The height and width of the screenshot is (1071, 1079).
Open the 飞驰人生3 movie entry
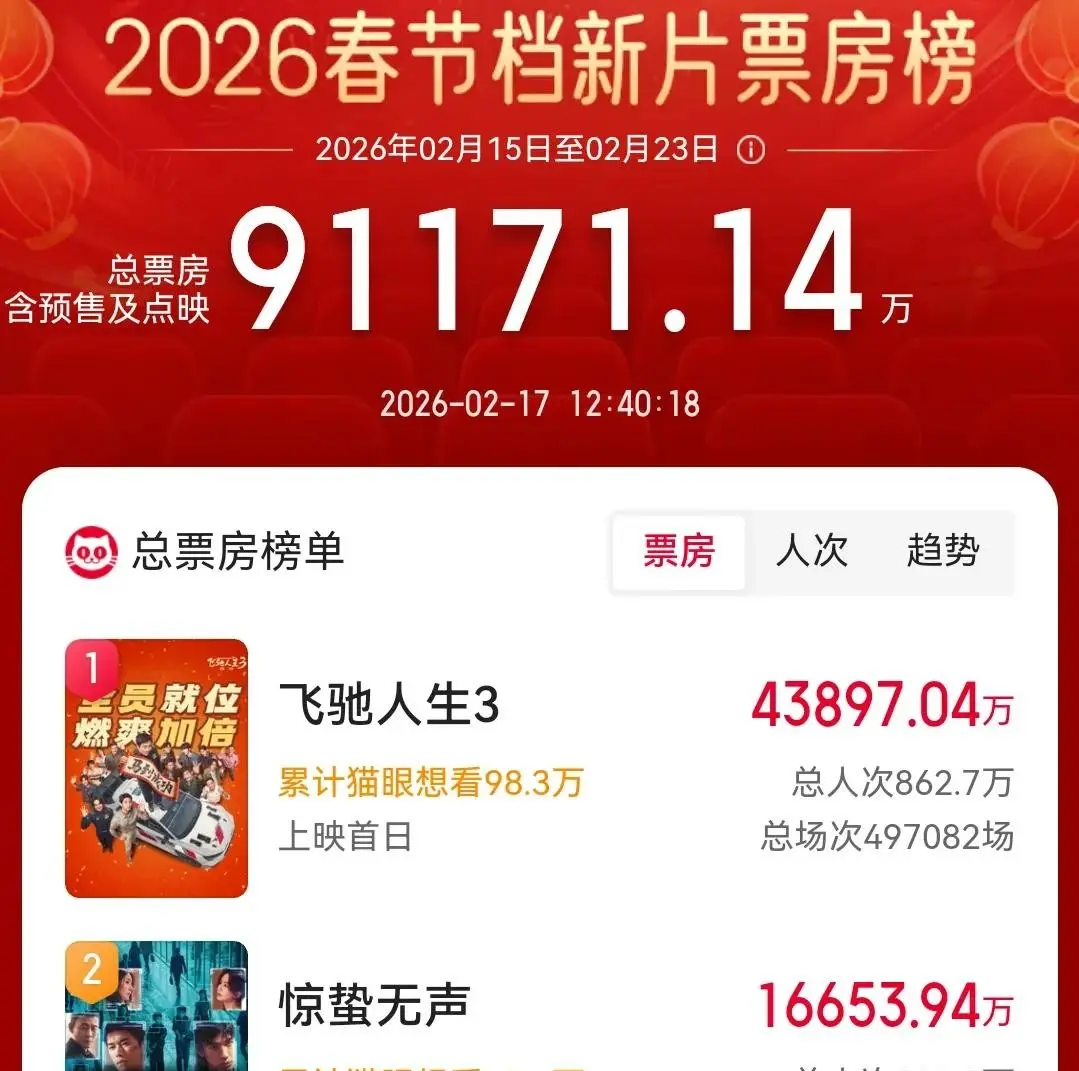coord(388,708)
